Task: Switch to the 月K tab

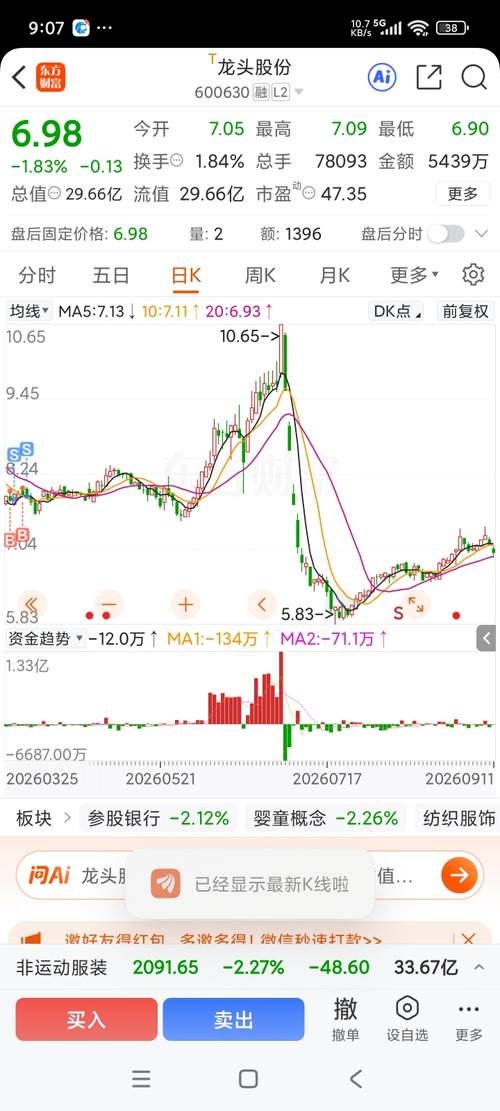Action: 334,275
